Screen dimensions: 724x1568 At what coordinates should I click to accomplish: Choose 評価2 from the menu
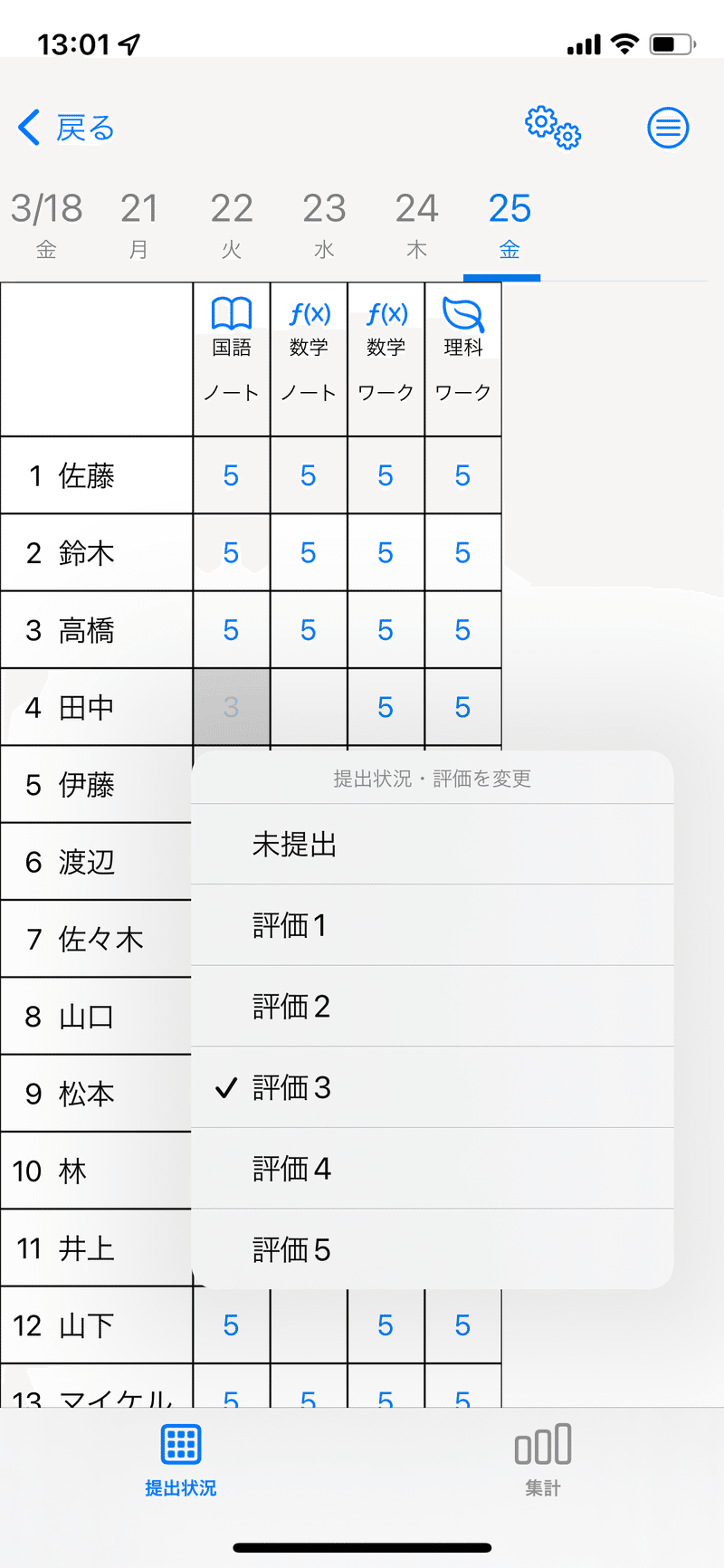432,1006
